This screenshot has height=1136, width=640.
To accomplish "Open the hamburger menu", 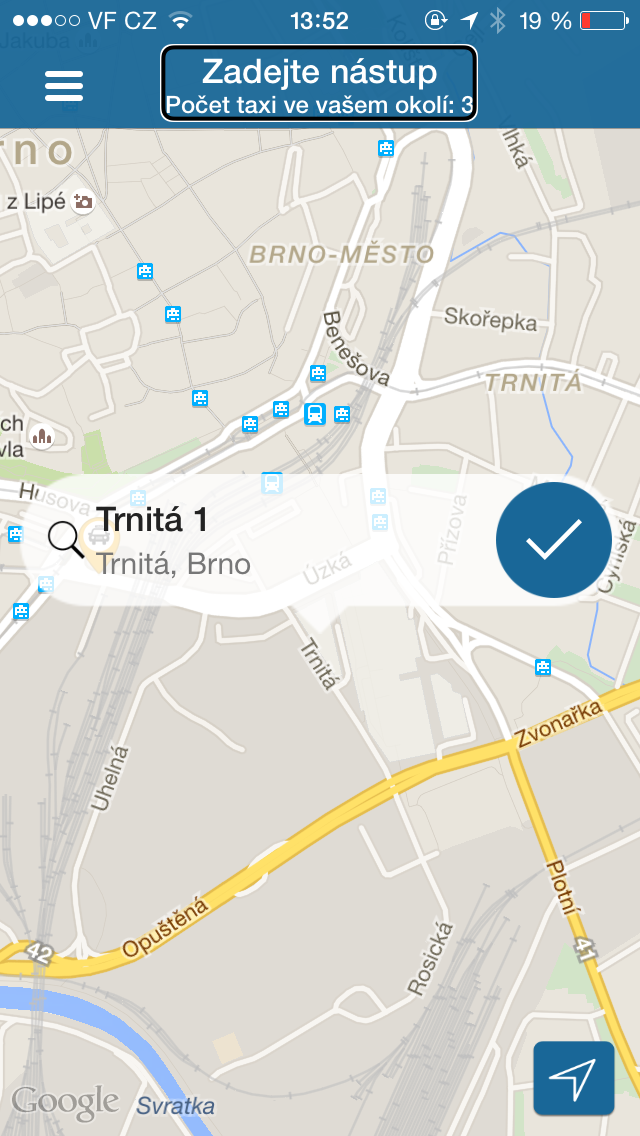I will coord(64,86).
